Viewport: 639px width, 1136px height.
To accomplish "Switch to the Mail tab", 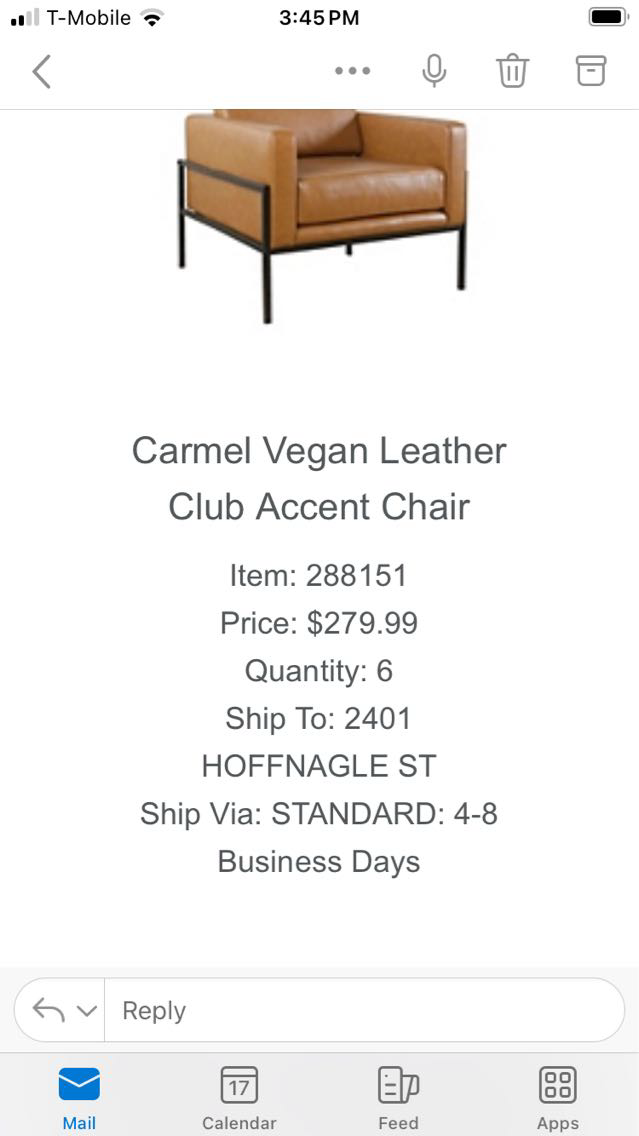I will point(79,1096).
